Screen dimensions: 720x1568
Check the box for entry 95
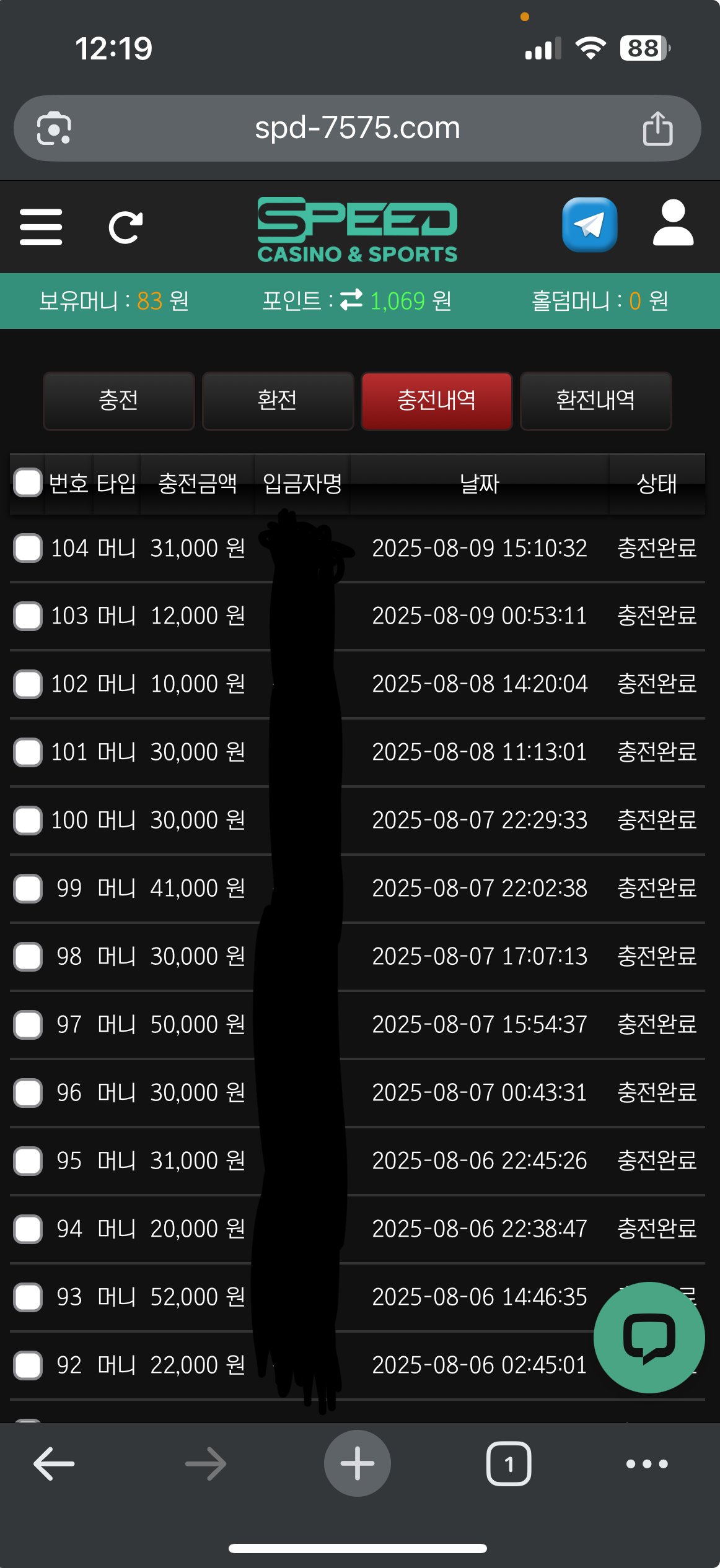(28, 1161)
